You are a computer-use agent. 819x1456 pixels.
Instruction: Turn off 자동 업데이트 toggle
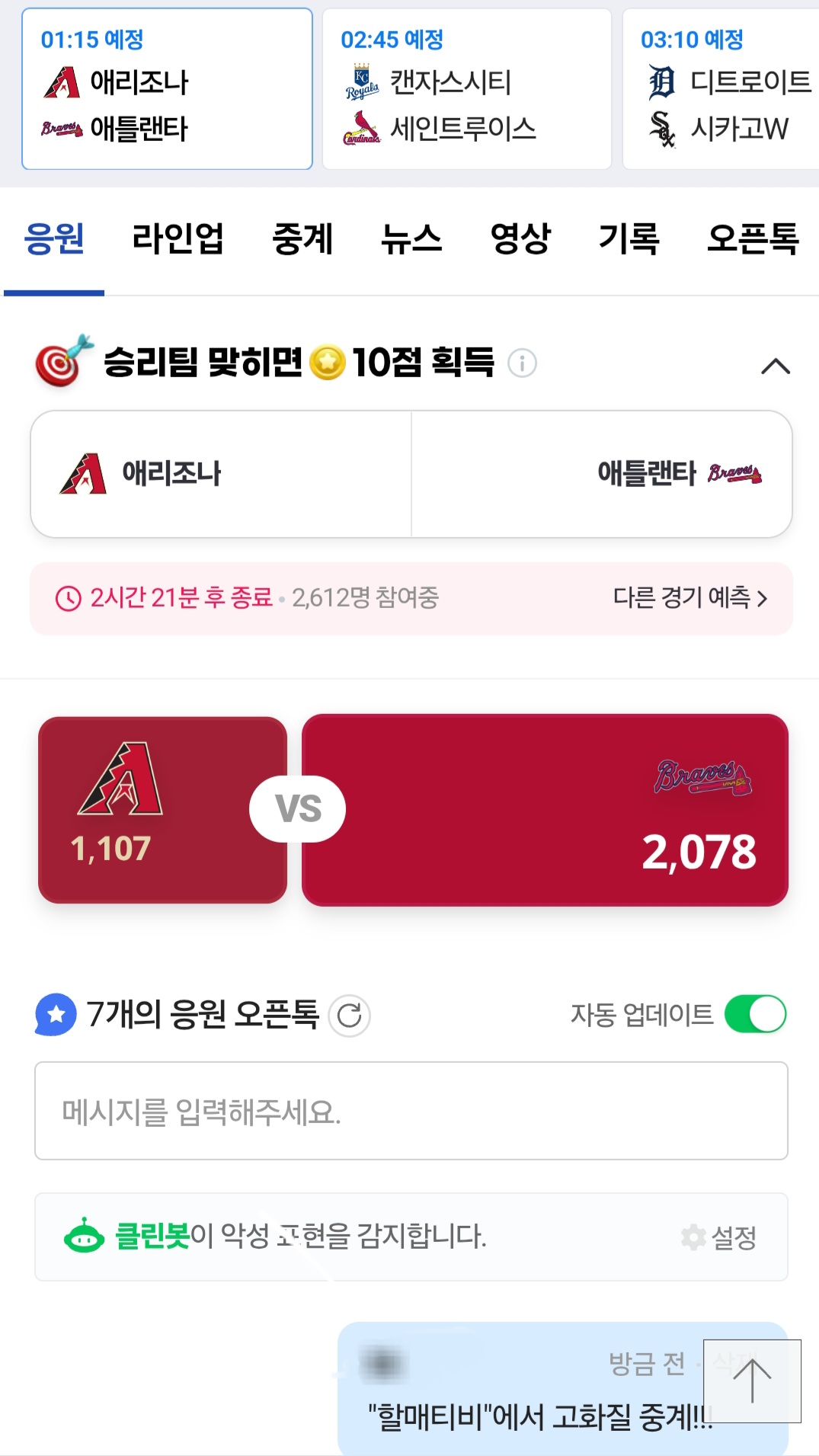click(x=755, y=1014)
